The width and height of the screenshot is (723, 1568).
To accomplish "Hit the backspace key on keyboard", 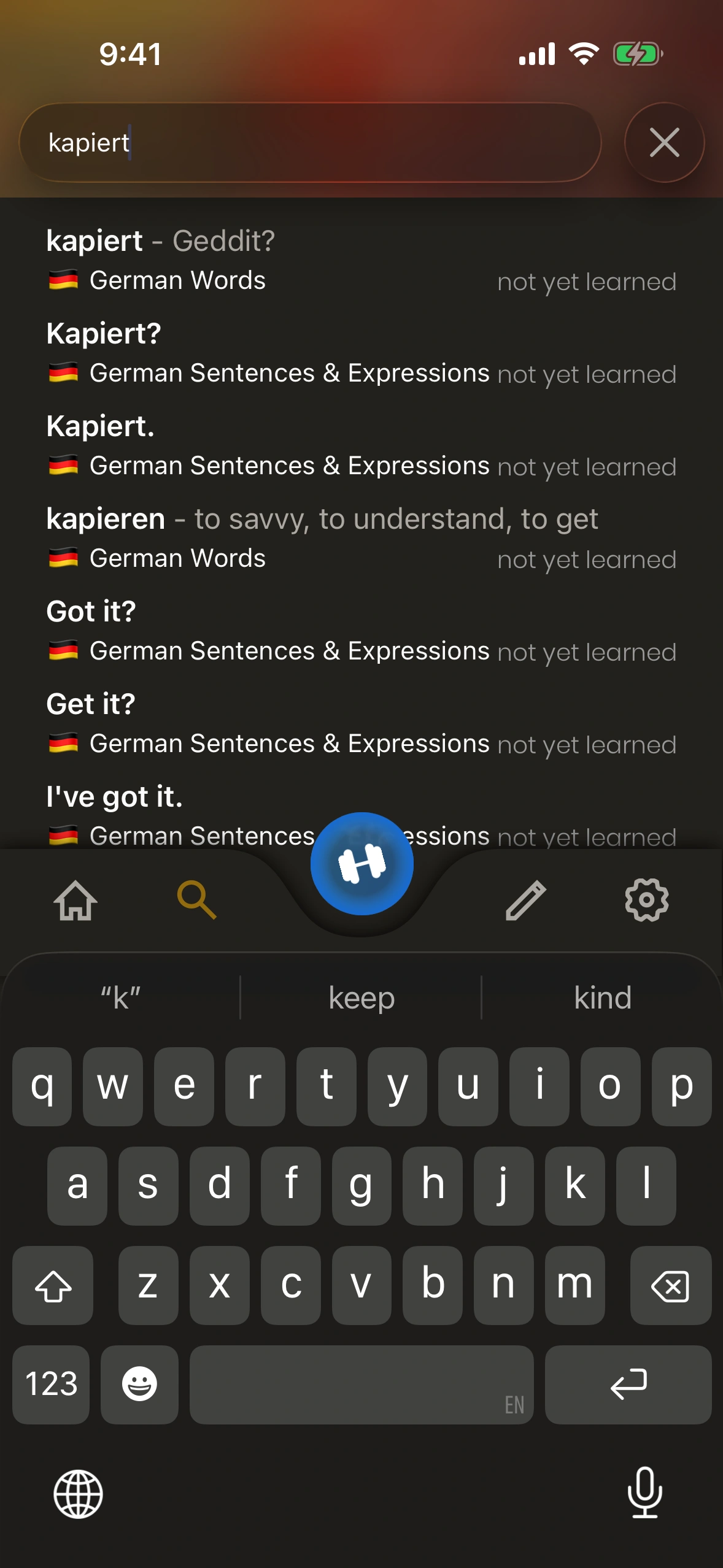I will [x=670, y=1285].
